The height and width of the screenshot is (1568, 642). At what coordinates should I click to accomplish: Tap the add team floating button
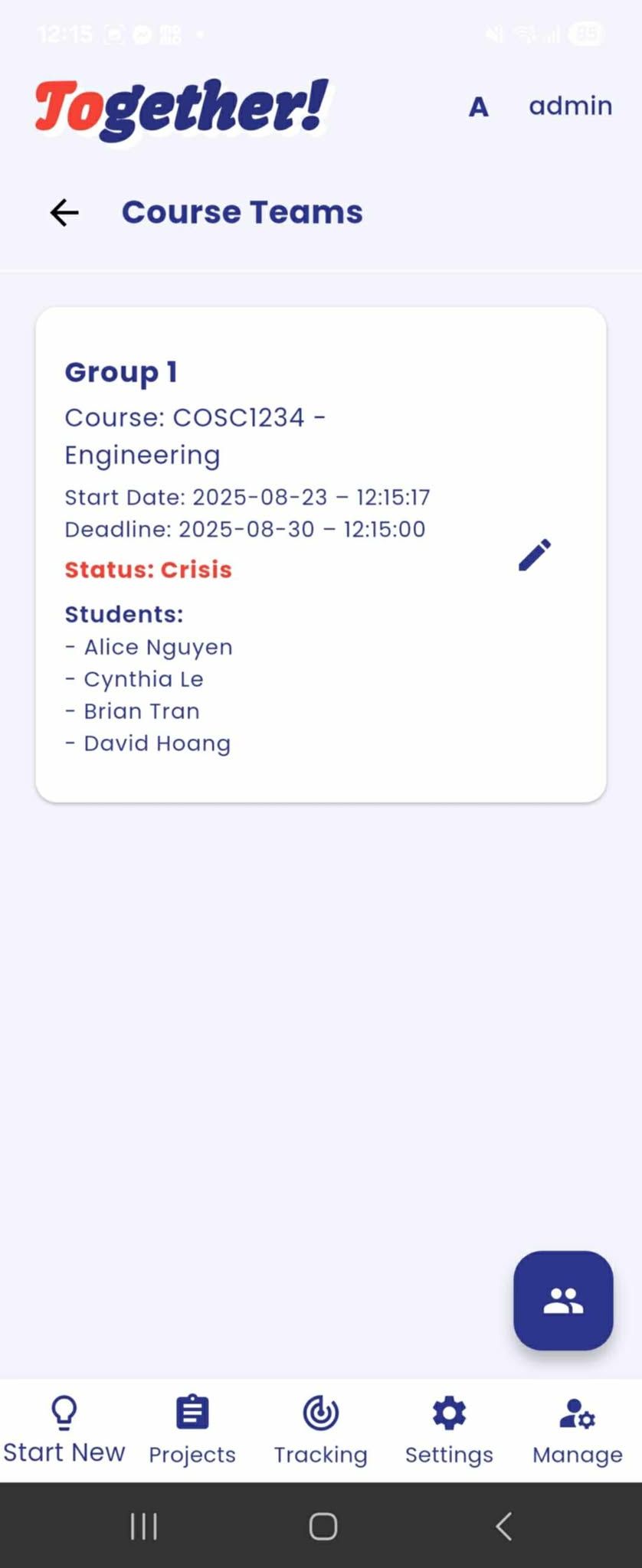point(563,1300)
